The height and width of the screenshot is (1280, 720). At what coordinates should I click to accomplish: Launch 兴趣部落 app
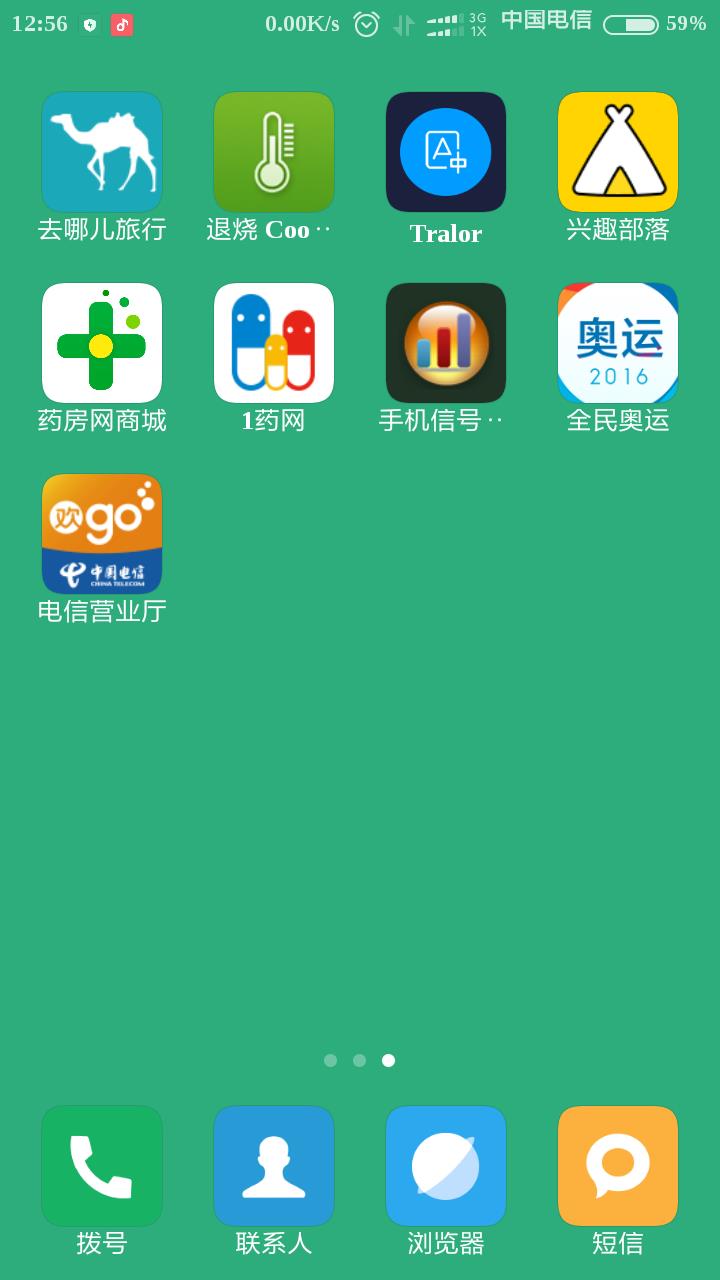click(x=618, y=152)
